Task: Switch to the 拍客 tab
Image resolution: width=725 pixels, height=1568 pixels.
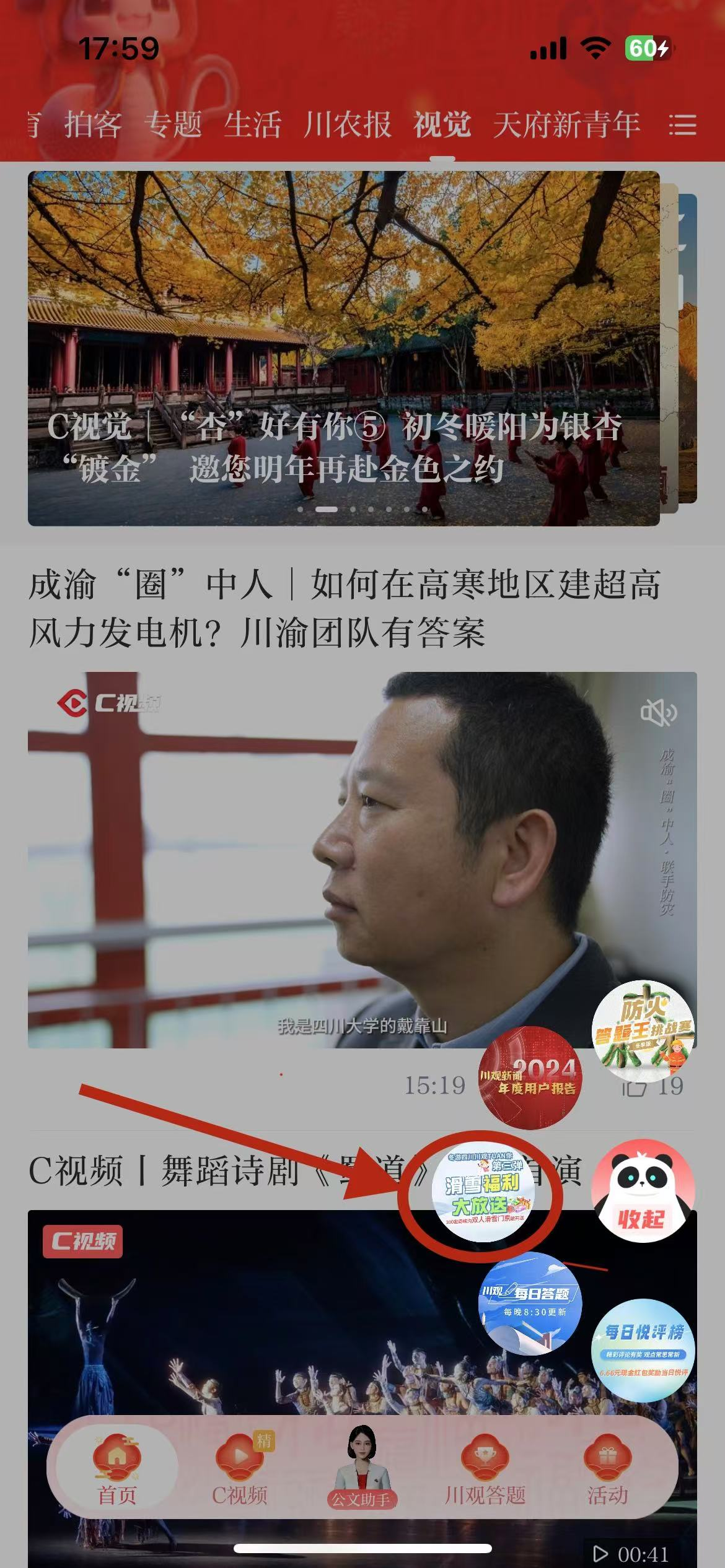Action: click(x=93, y=124)
